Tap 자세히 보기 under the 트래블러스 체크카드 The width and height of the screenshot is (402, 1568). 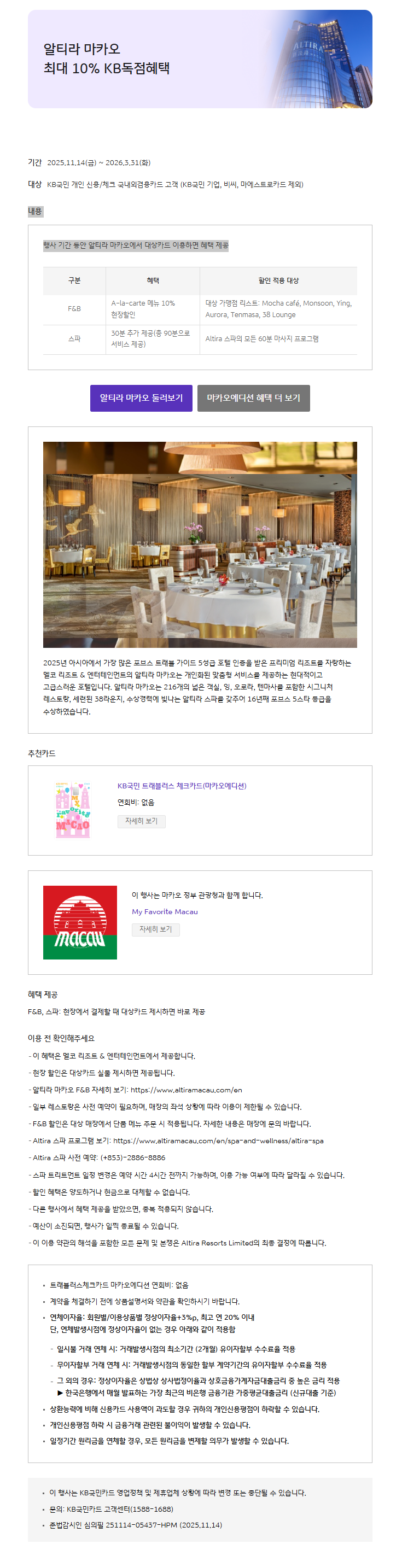[141, 821]
